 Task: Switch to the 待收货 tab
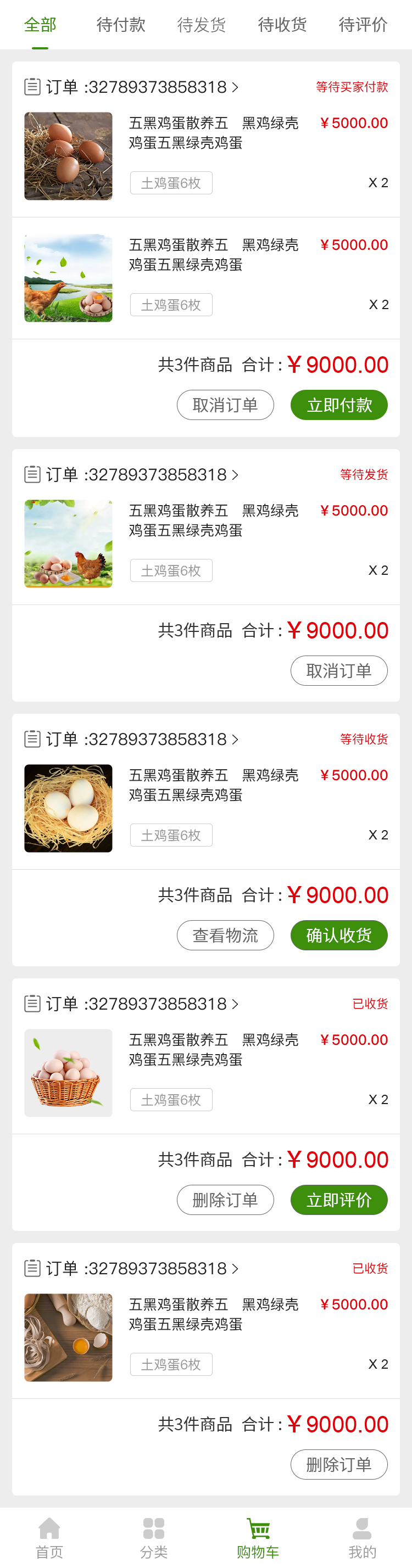tap(282, 25)
